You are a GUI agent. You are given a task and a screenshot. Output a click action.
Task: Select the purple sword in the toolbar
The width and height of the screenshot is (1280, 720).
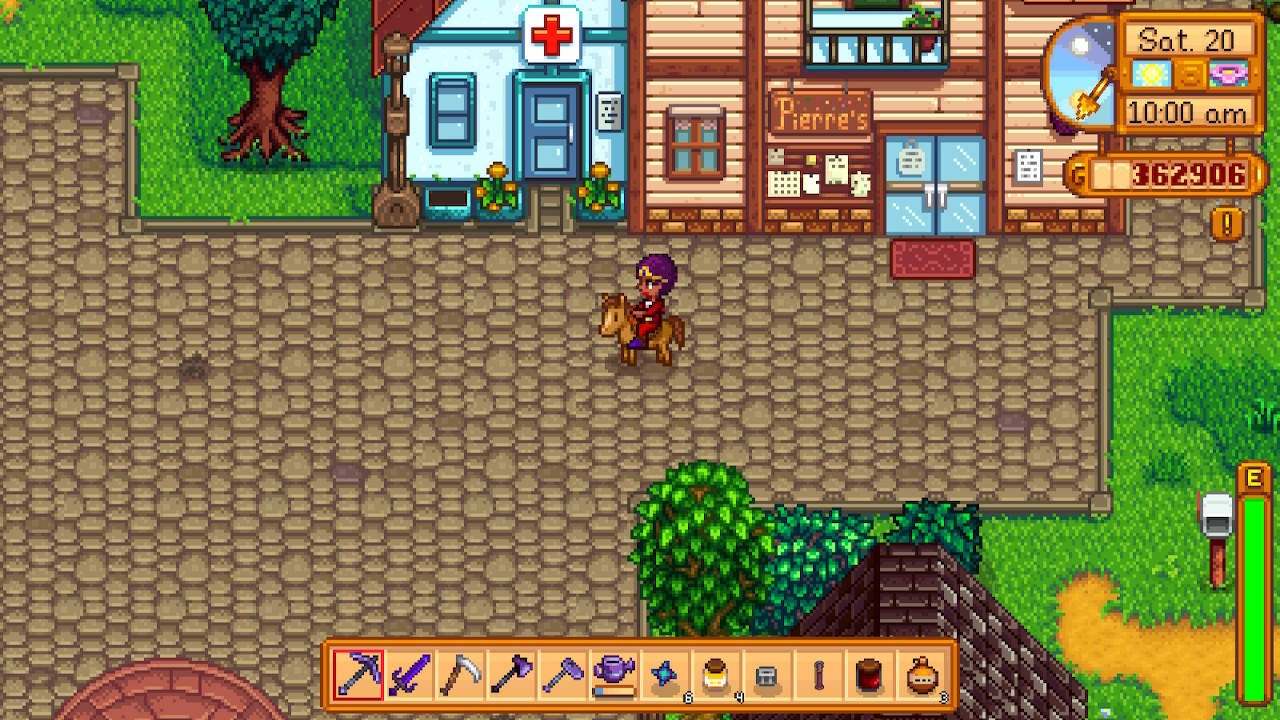[x=409, y=675]
